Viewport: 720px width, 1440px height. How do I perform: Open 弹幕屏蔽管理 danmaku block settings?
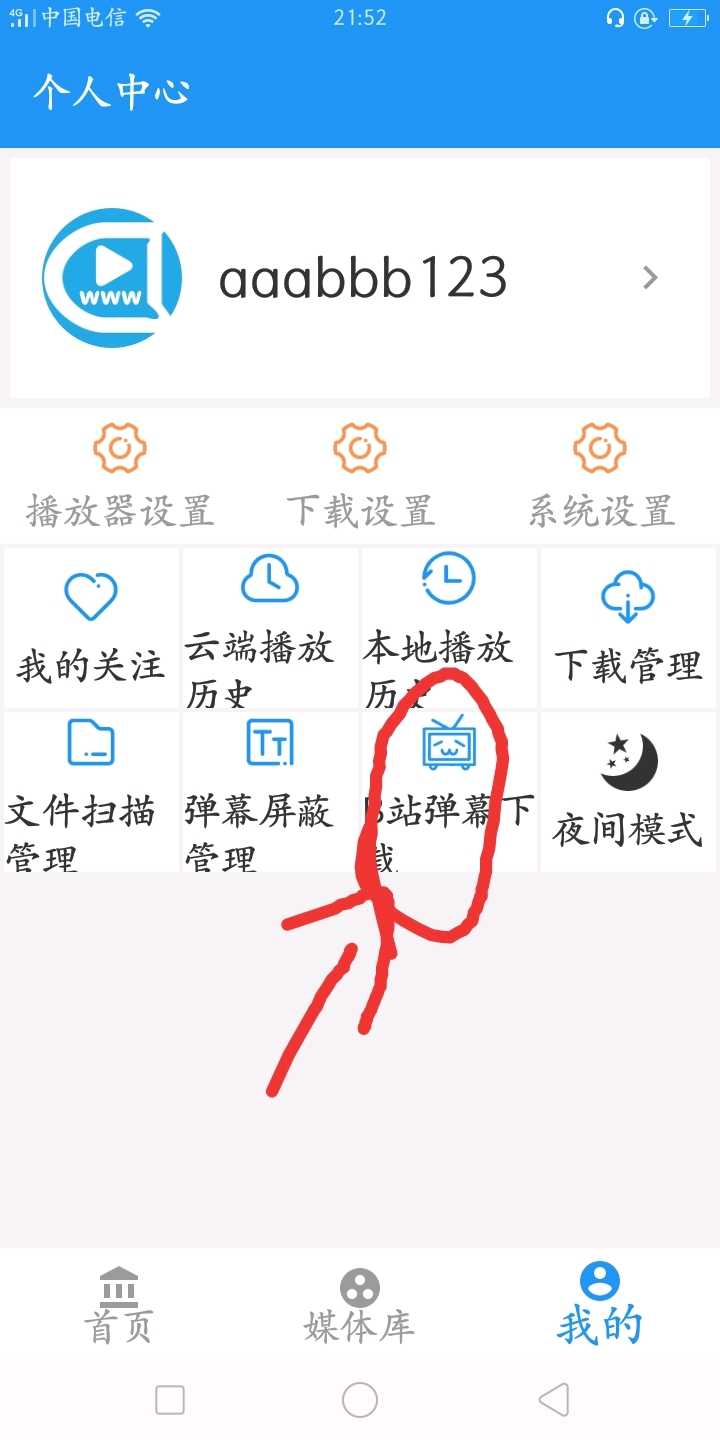pos(270,792)
